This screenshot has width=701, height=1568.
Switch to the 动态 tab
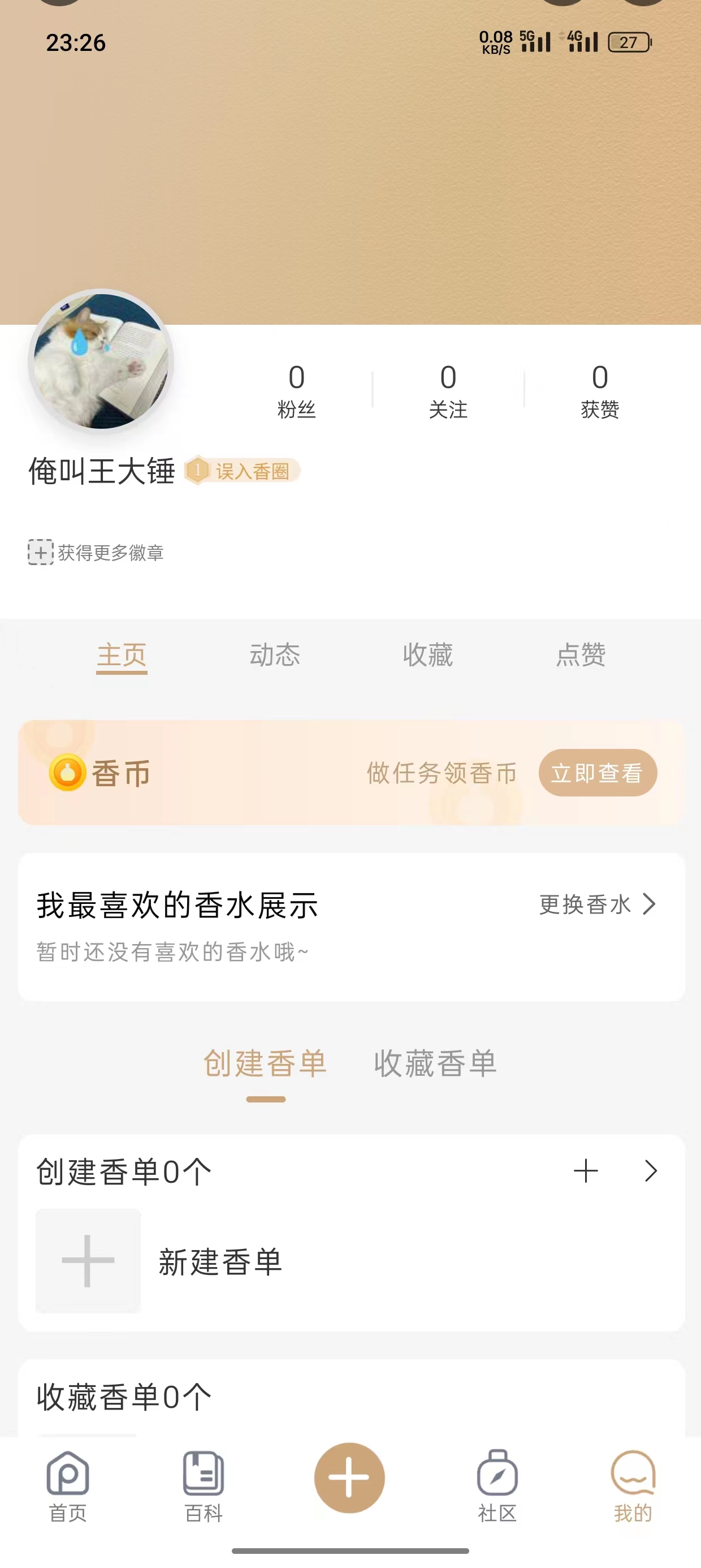274,655
